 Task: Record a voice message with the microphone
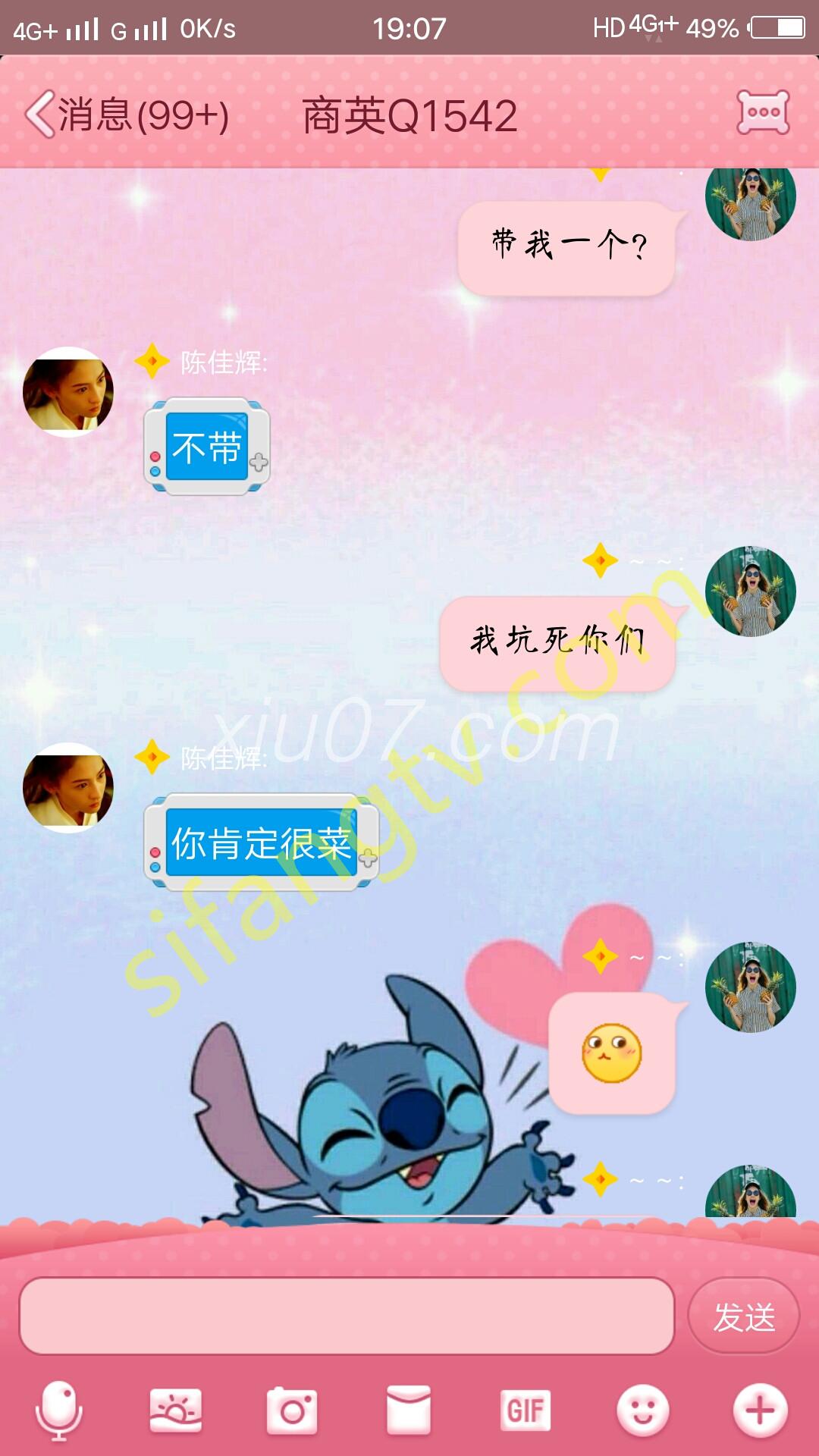[x=58, y=1411]
